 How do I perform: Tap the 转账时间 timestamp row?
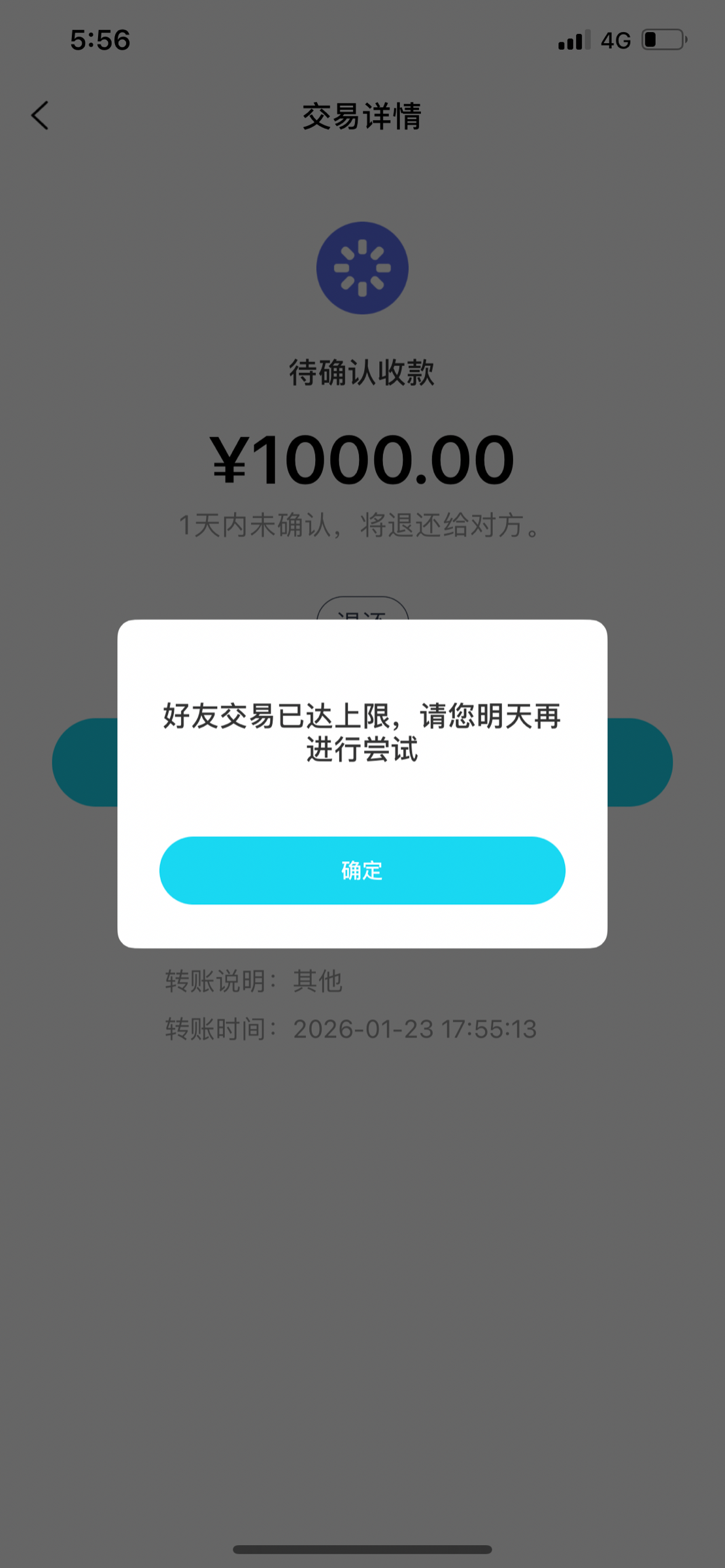pyautogui.click(x=348, y=1028)
